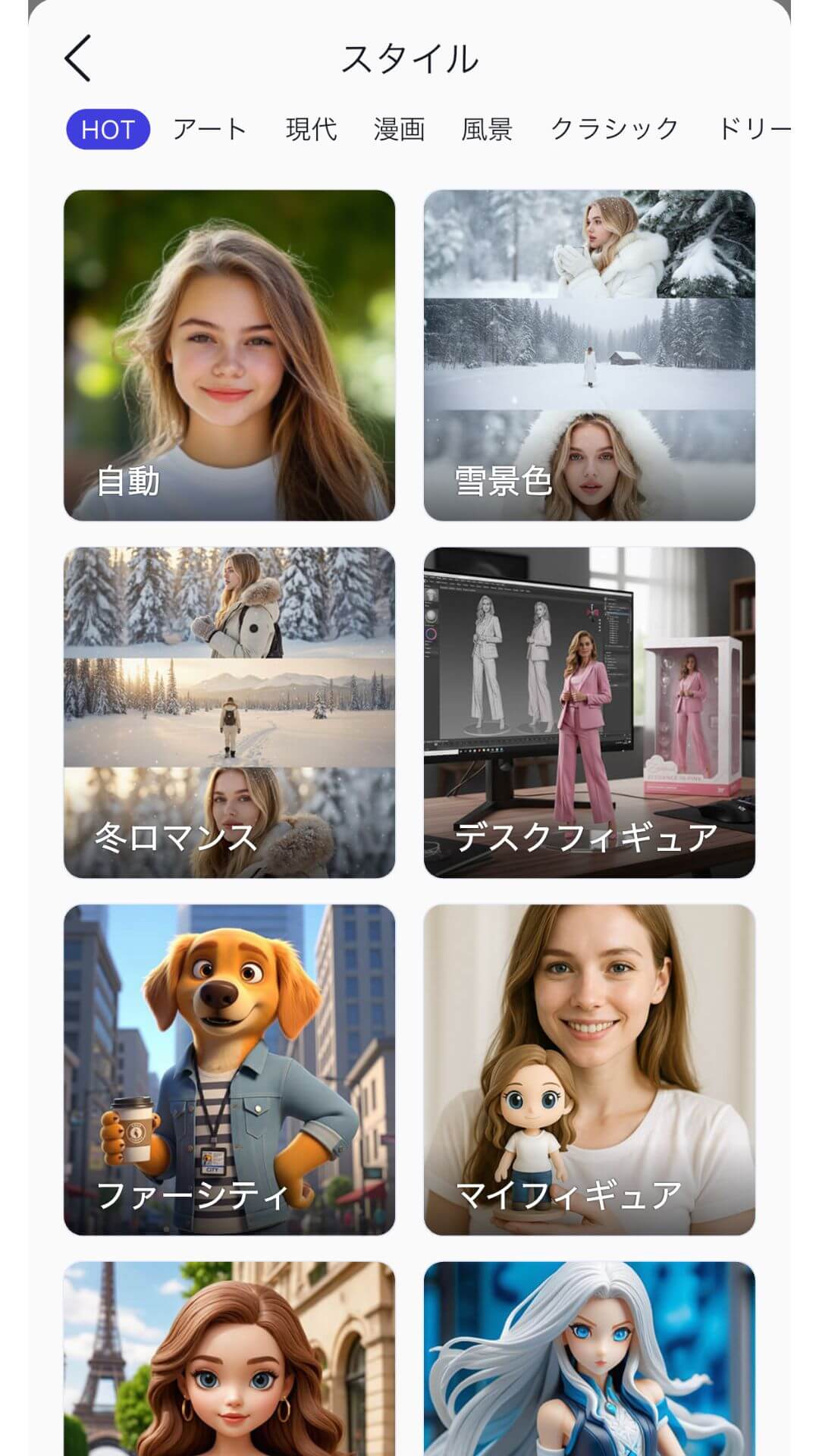Select the HOT category tab
819x1456 pixels.
point(108,130)
